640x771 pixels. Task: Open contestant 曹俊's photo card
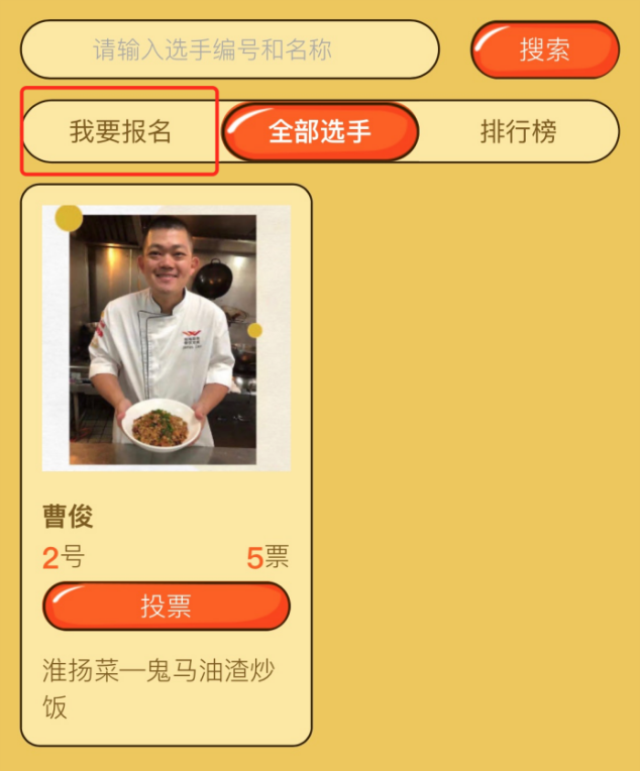[x=166, y=338]
